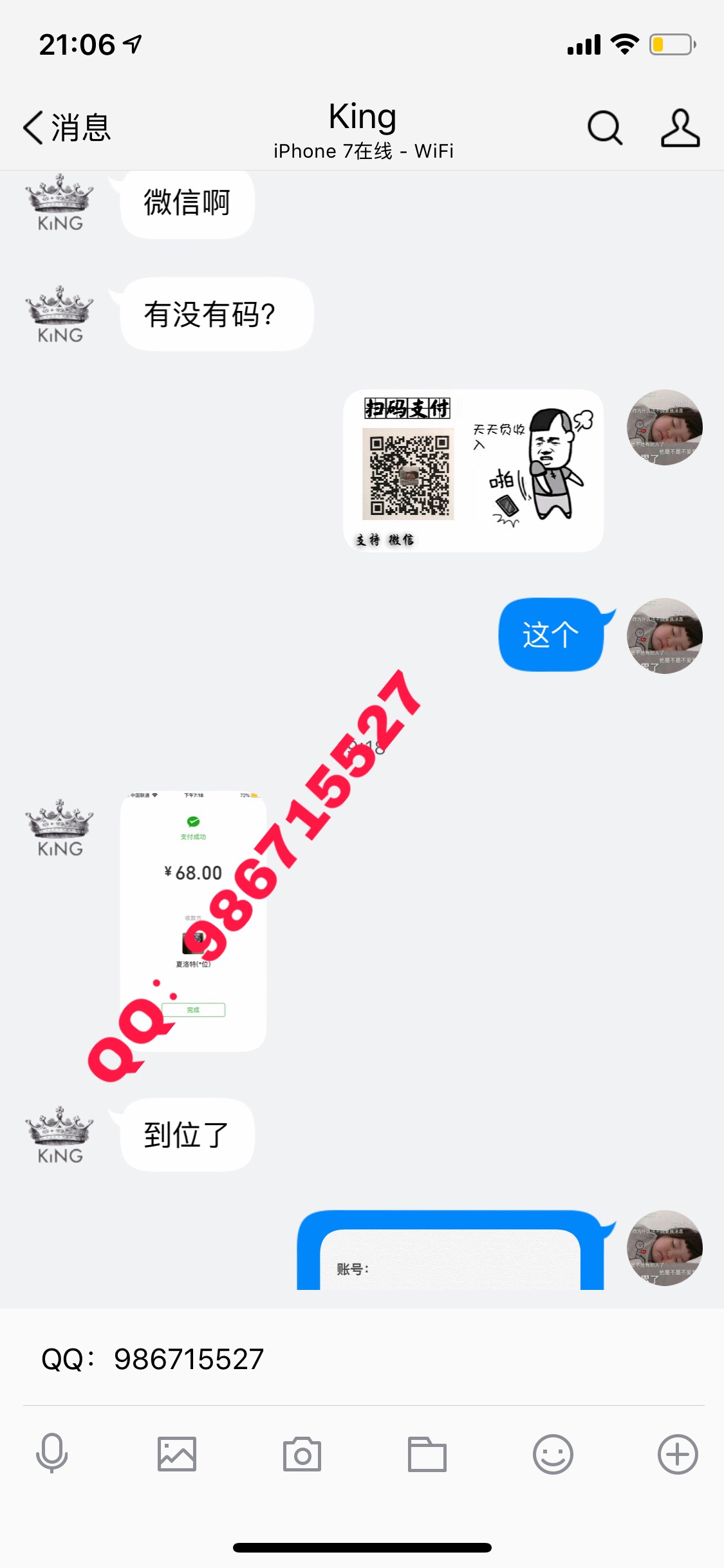The height and width of the screenshot is (1568, 724).
Task: Go back to the 消息 list
Action: [67, 127]
